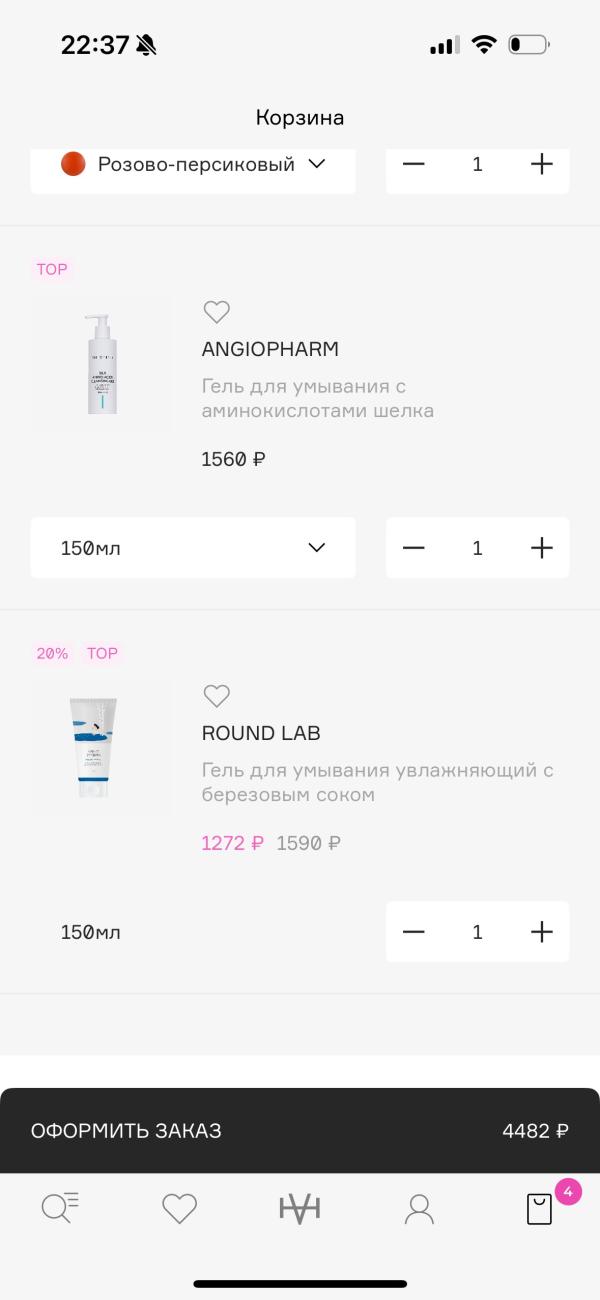
Task: Open the profile tab
Action: tap(419, 1209)
